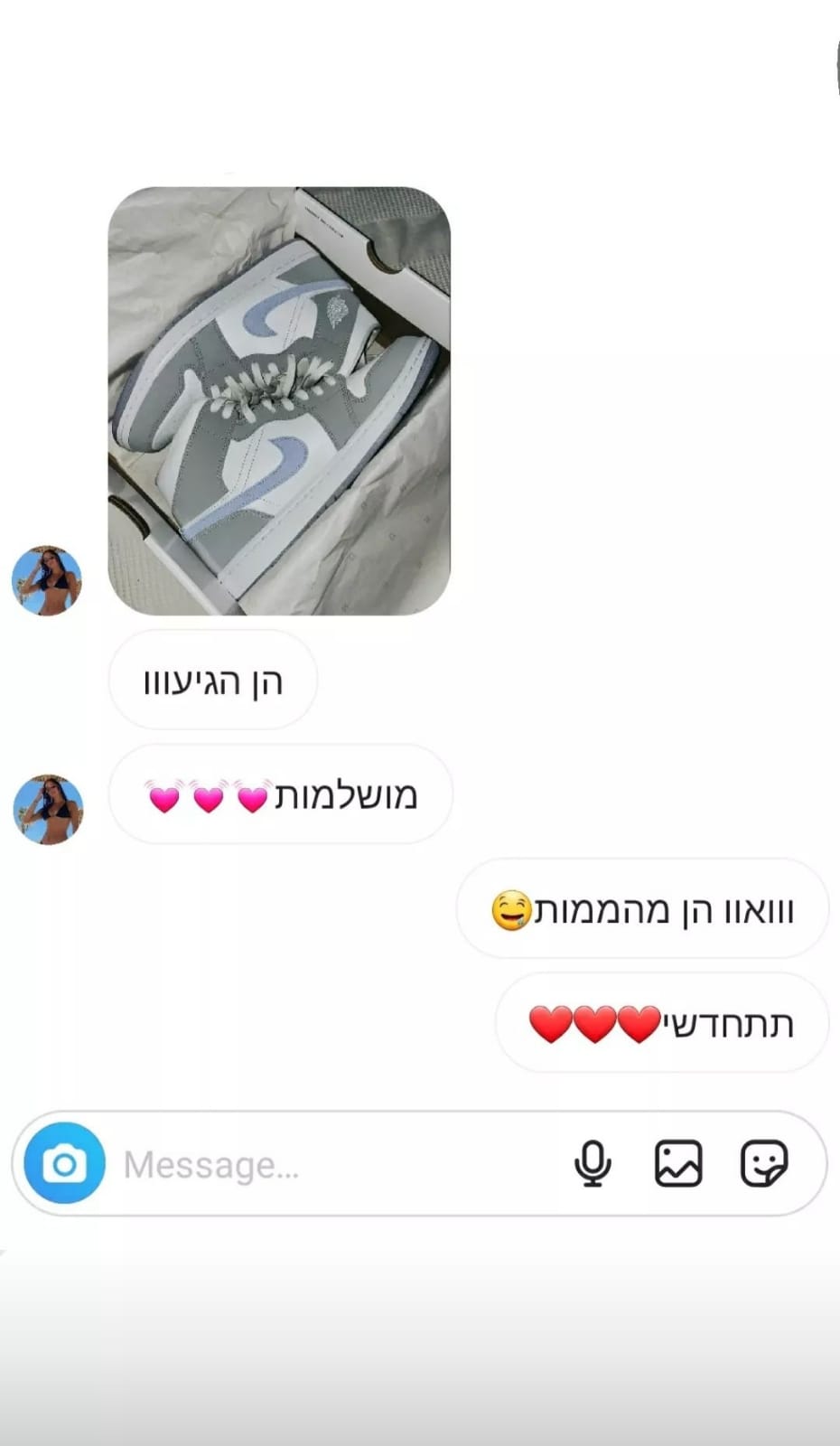The height and width of the screenshot is (1446, 840).
Task: Open the camera from the message bar
Action: [64, 1163]
